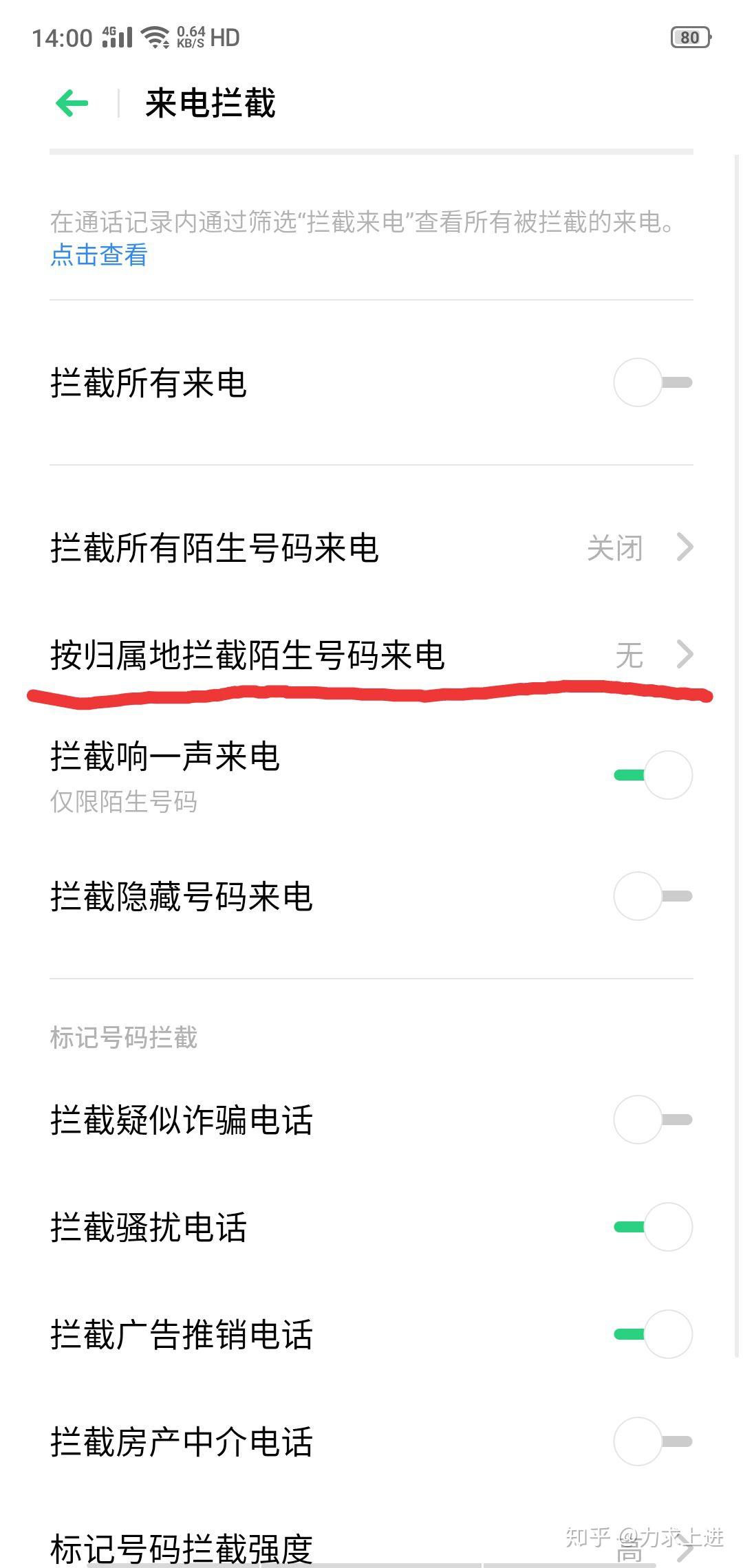
Task: Disable 拦截骚扰电话 switch
Action: [x=652, y=1227]
